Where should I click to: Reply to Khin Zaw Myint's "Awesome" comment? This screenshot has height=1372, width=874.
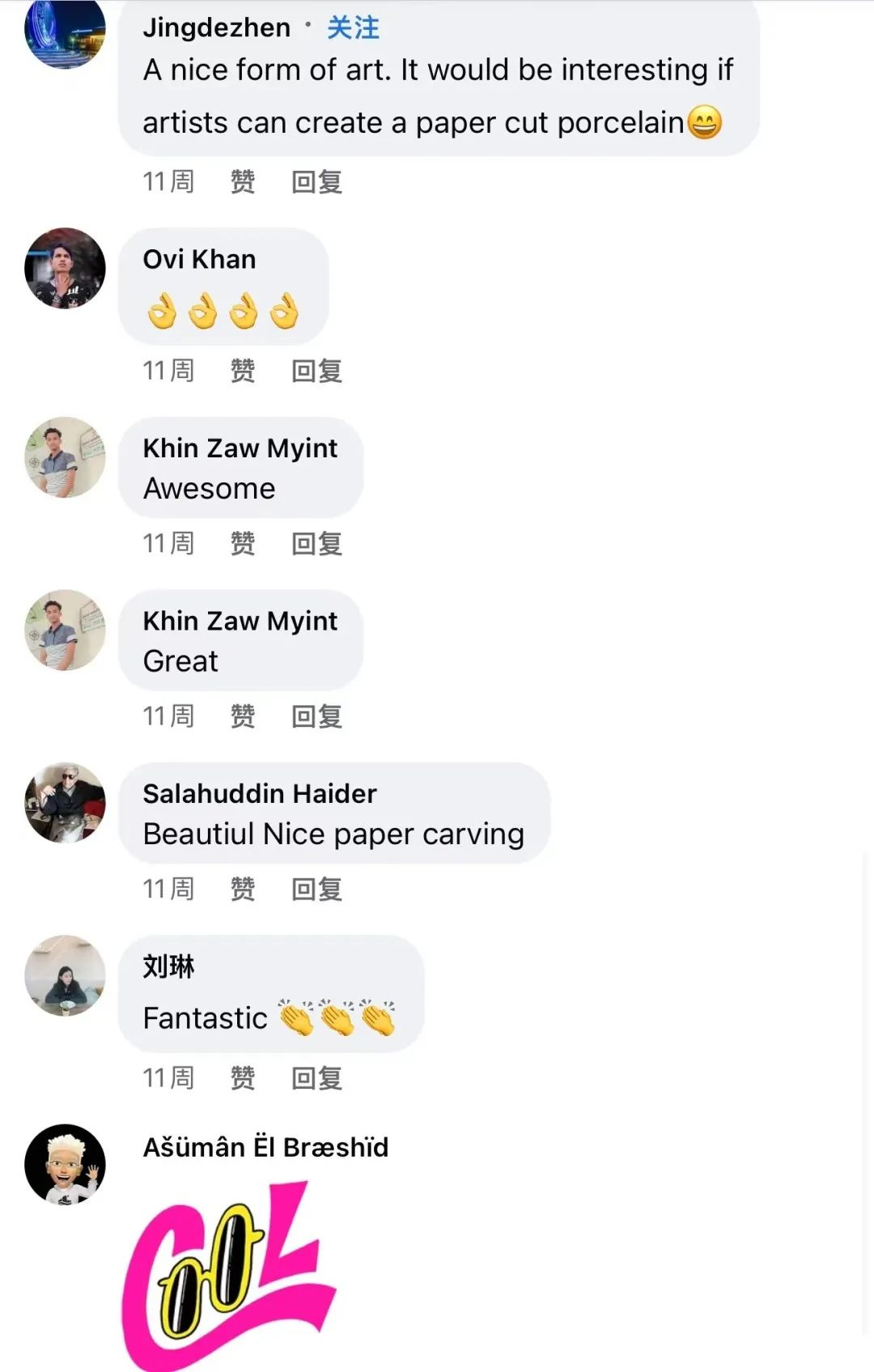click(x=316, y=543)
